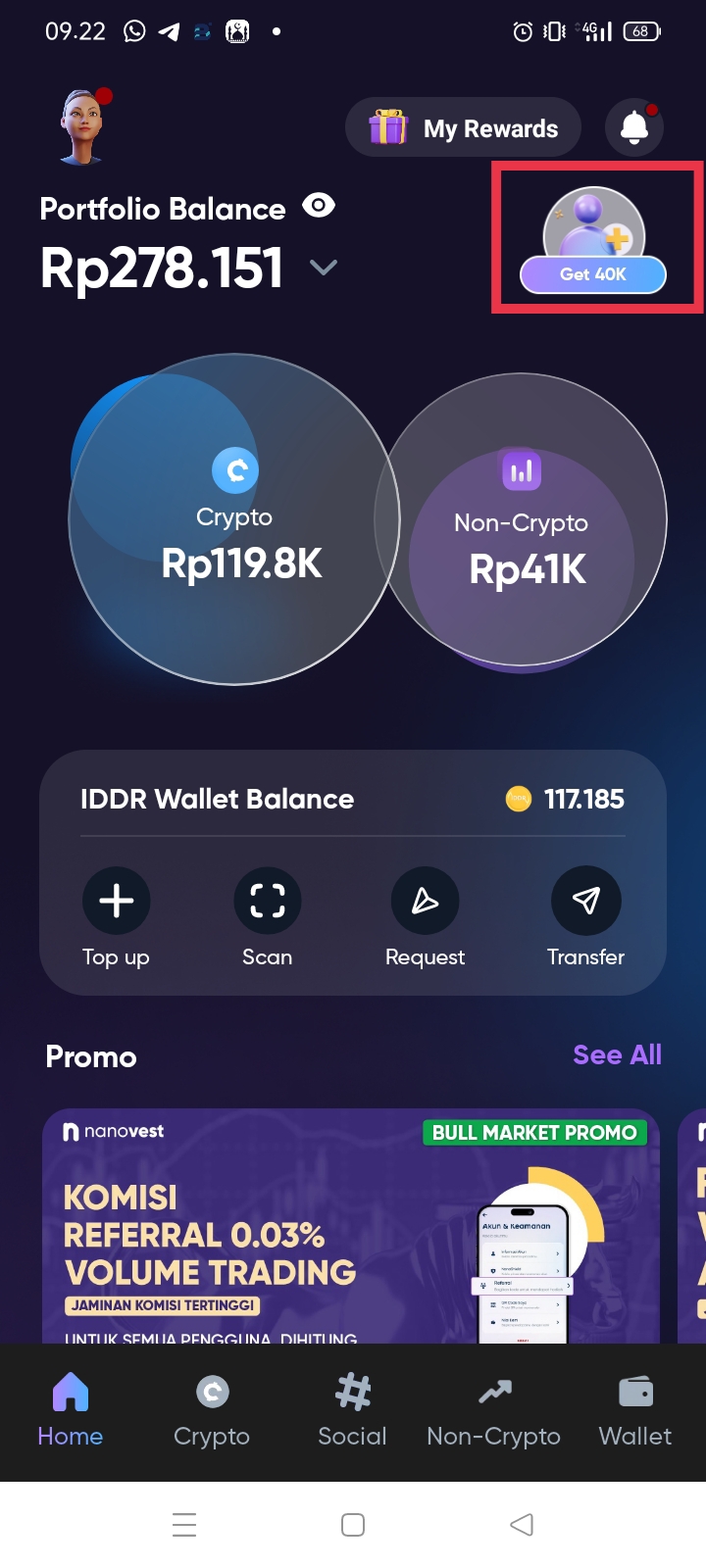Go to the Home tab

[x=71, y=1409]
